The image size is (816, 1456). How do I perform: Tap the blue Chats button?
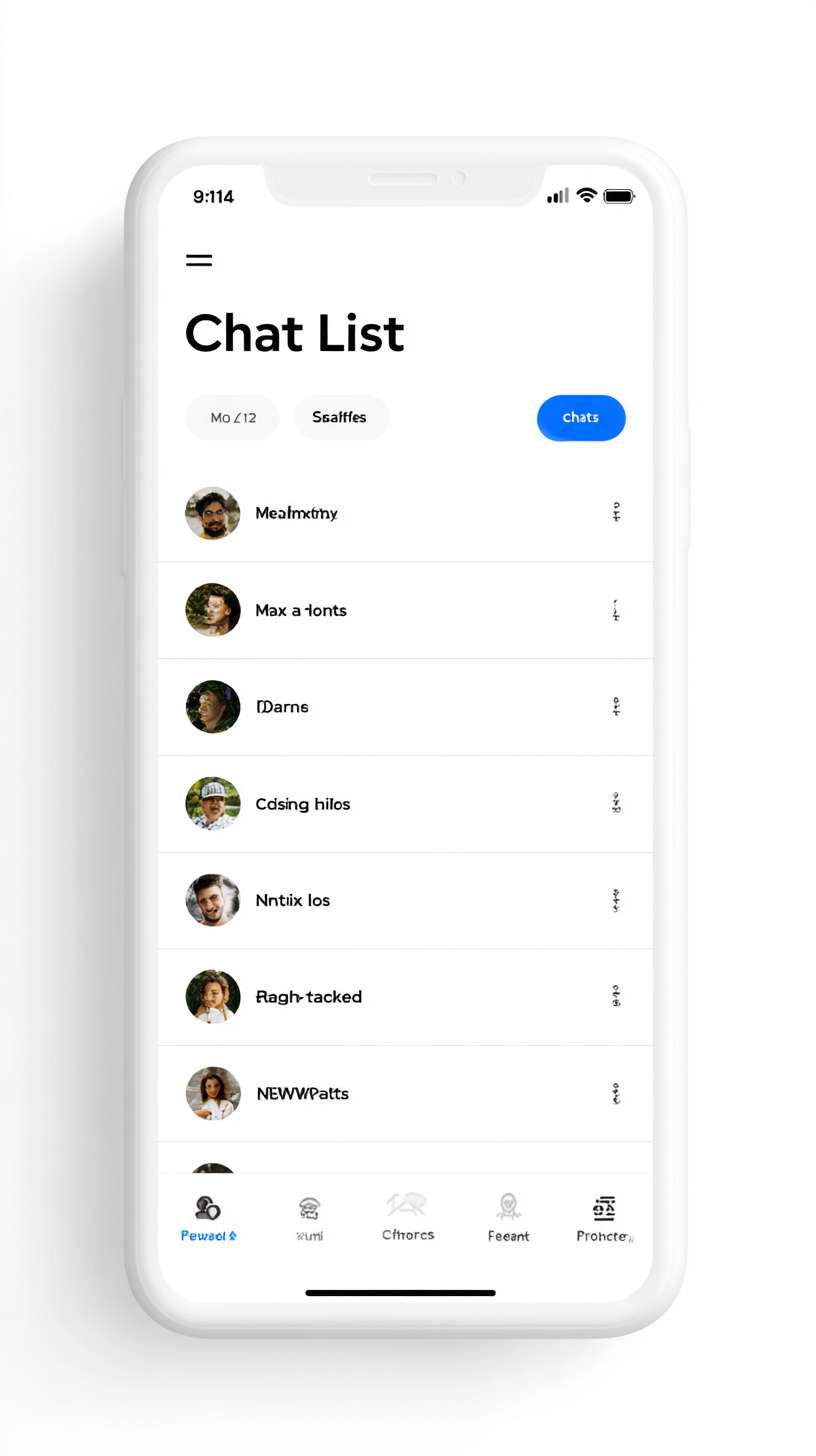(581, 418)
